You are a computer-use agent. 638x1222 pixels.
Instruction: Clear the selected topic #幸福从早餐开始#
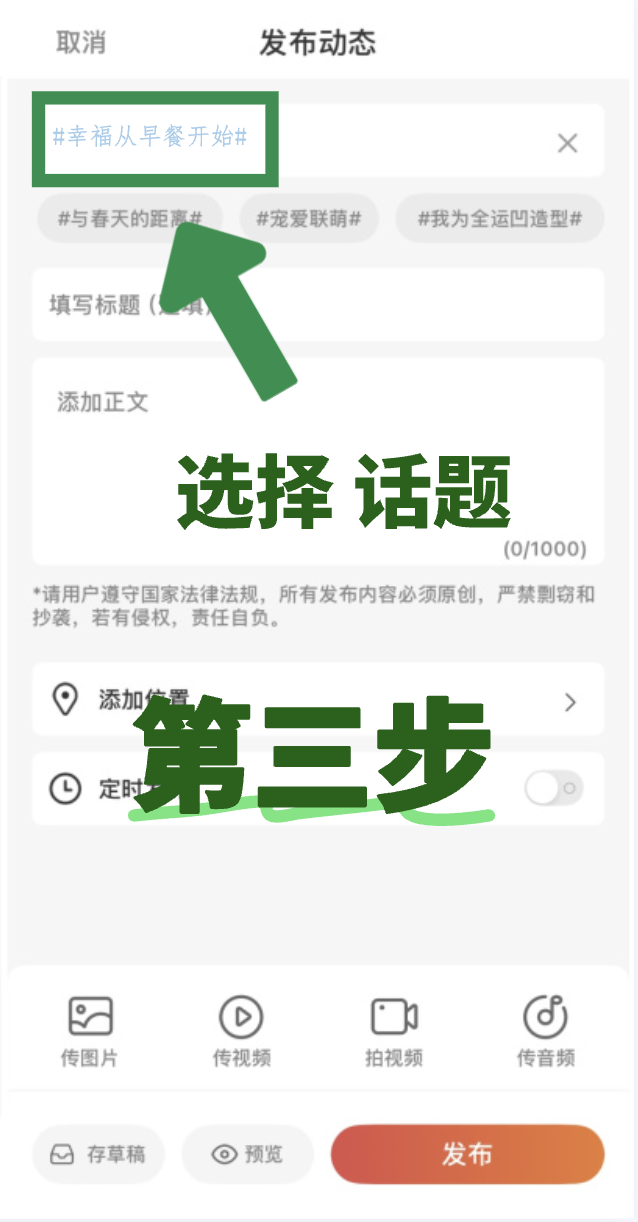pyautogui.click(x=567, y=143)
